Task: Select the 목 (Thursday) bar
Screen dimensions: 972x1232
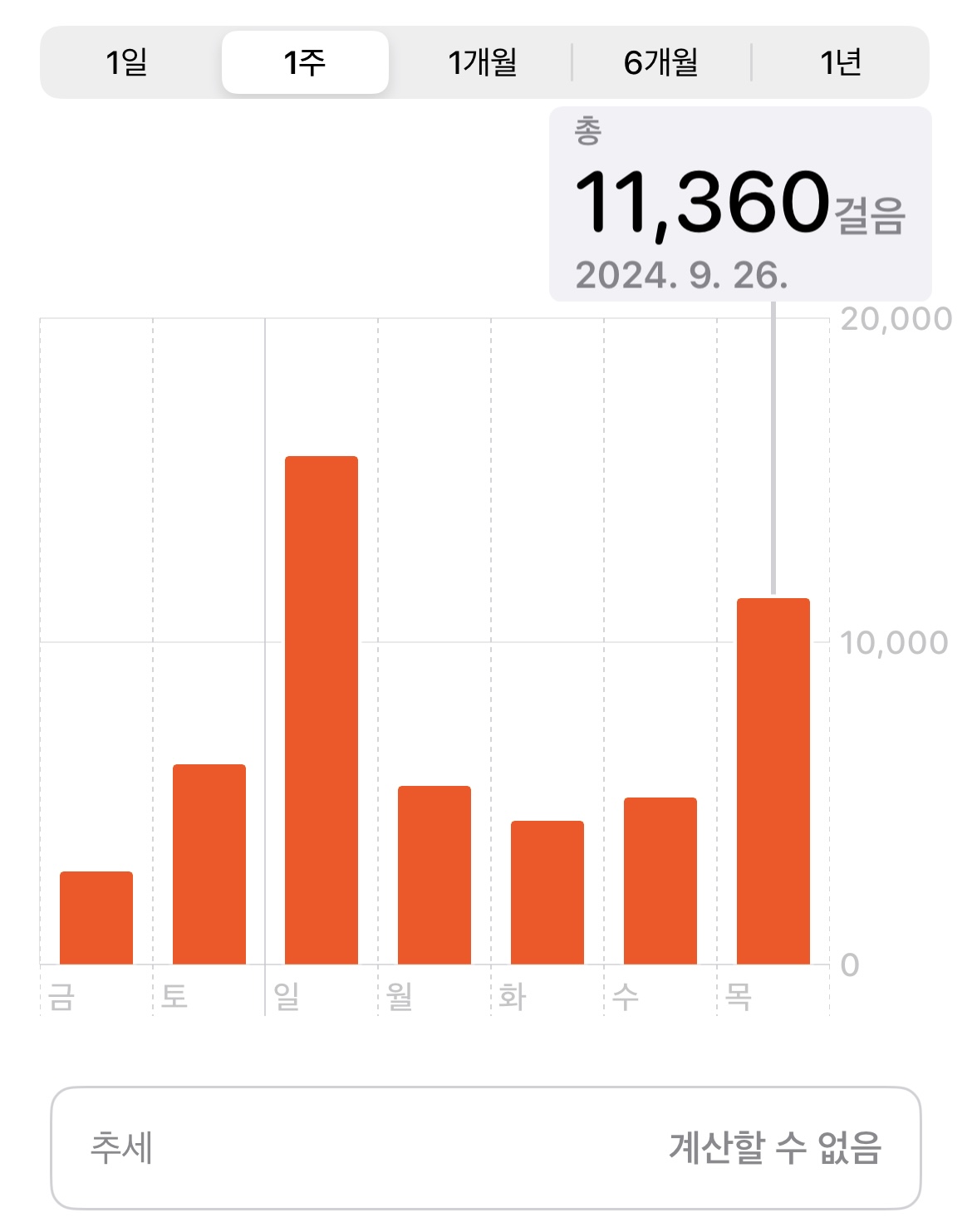Action: pos(773,781)
